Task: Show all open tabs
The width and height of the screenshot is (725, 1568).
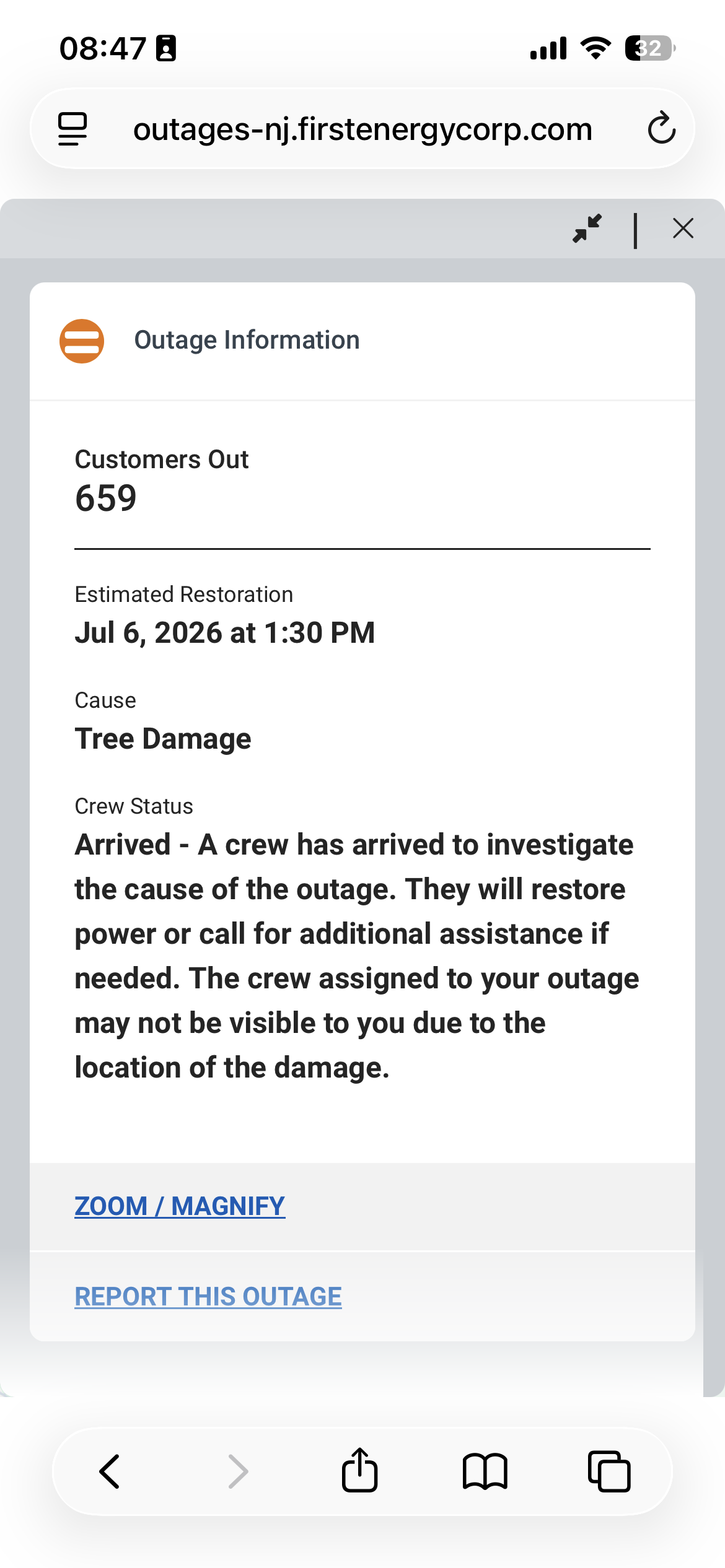Action: 610,1471
